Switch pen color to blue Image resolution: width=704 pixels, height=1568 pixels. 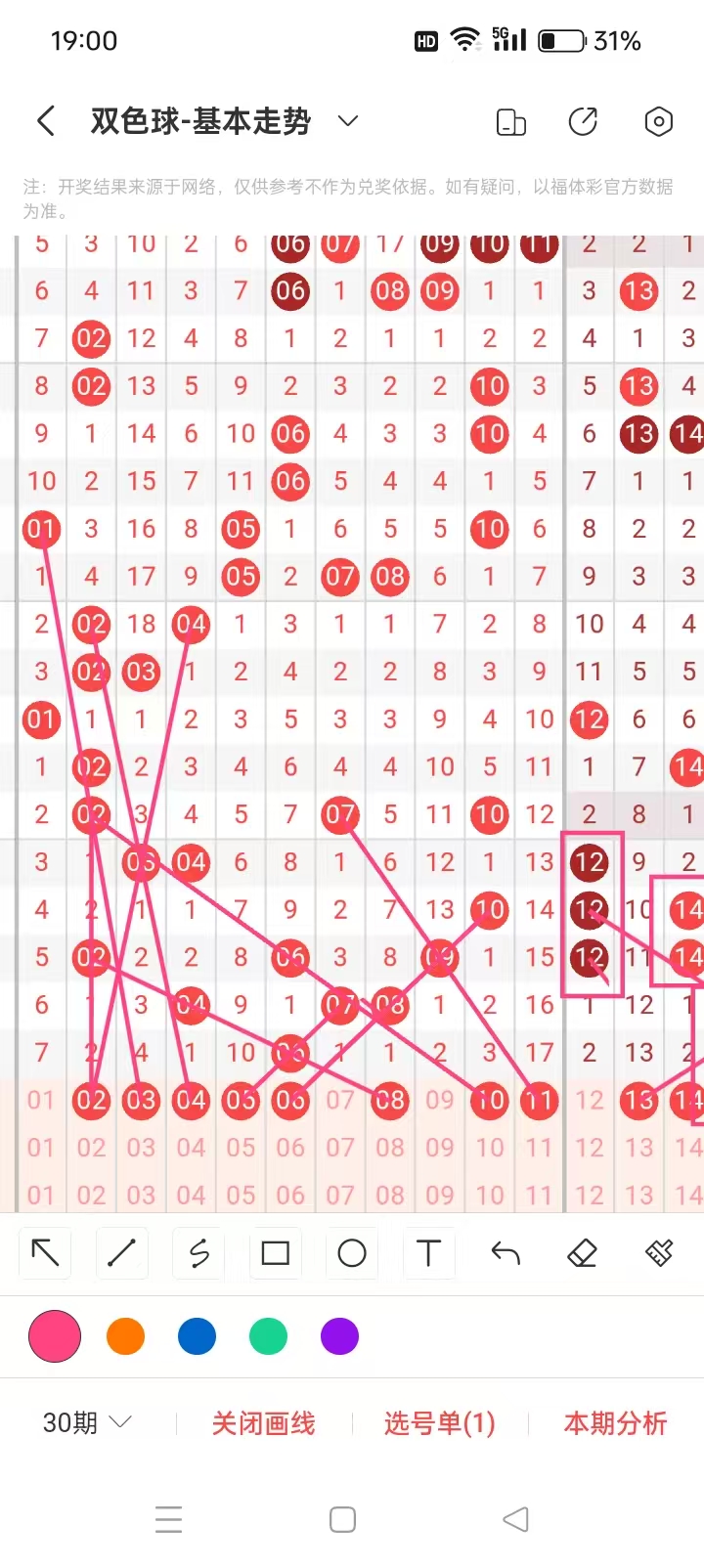[197, 1336]
